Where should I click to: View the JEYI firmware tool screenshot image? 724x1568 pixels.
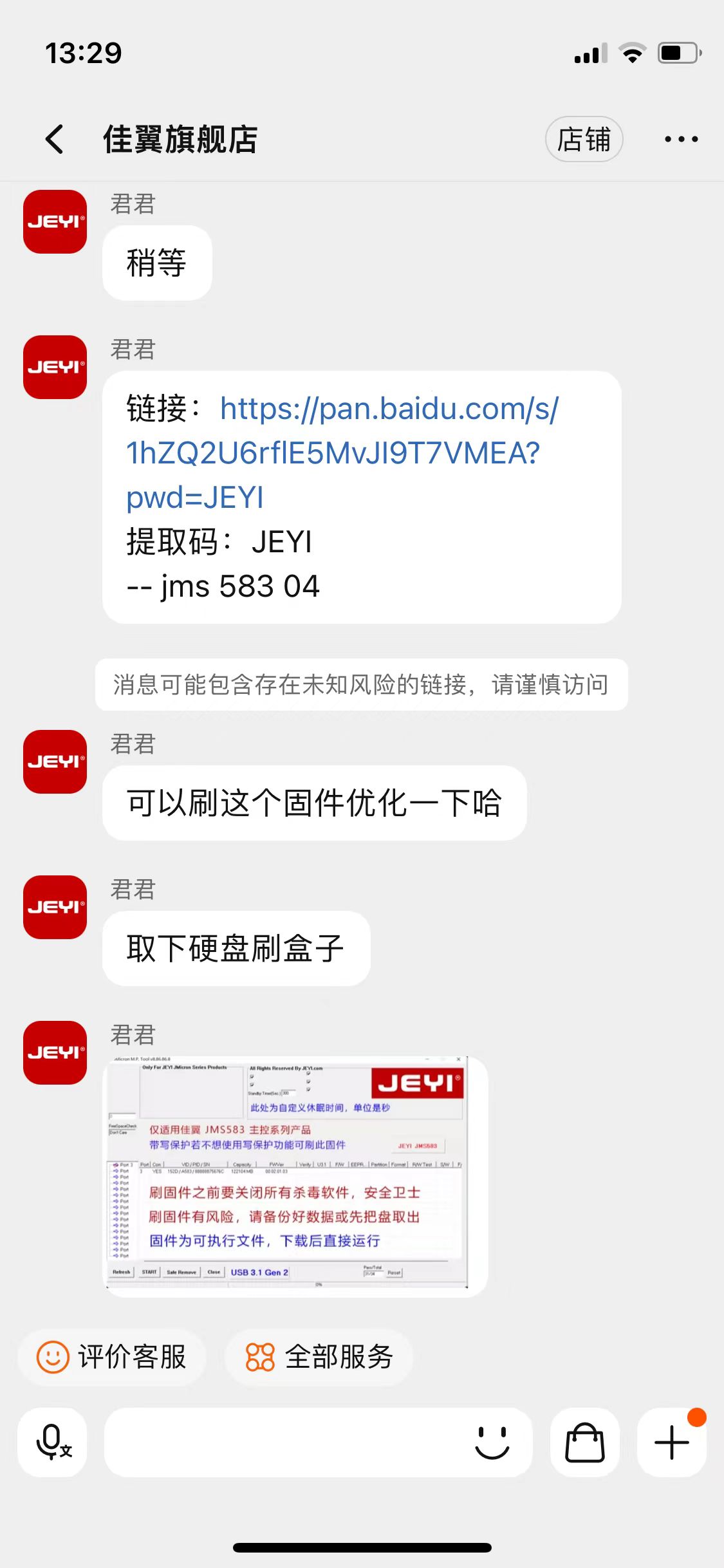pos(295,1175)
